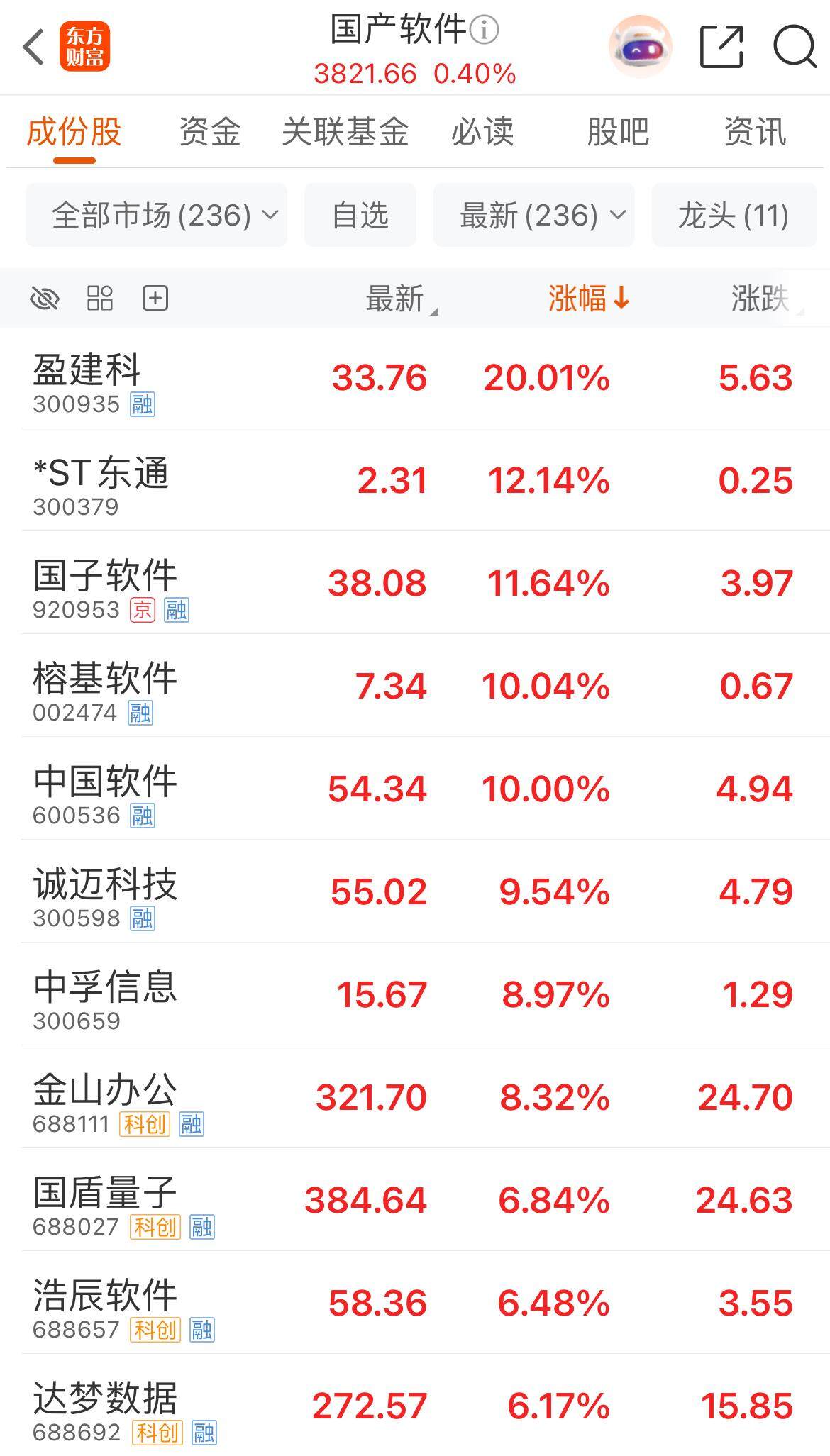The image size is (830, 1456).
Task: Toggle the hide-eye icon in the header
Action: coord(45,299)
